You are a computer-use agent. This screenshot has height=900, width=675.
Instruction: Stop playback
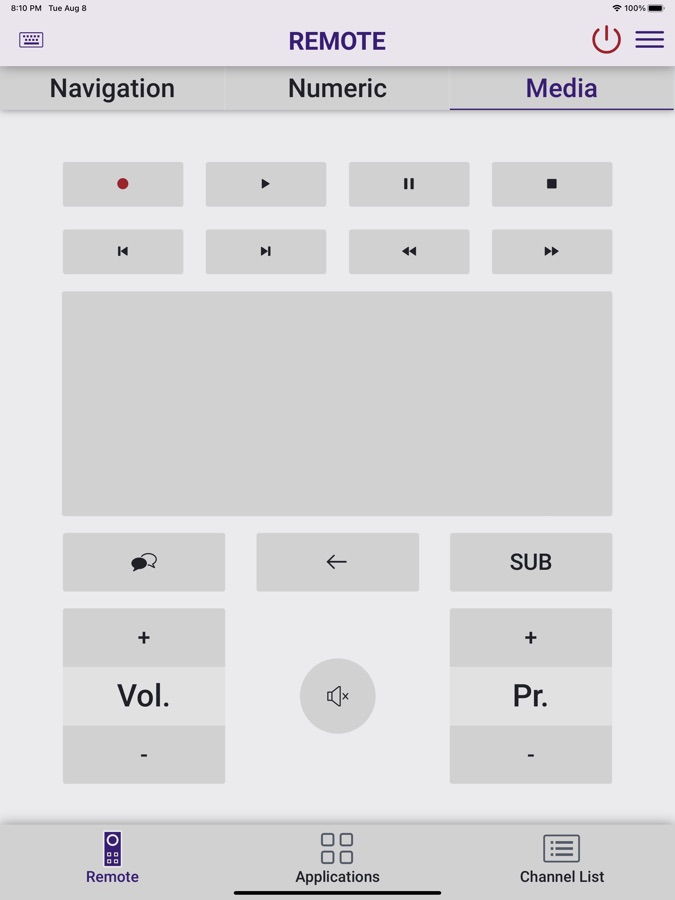tap(551, 184)
